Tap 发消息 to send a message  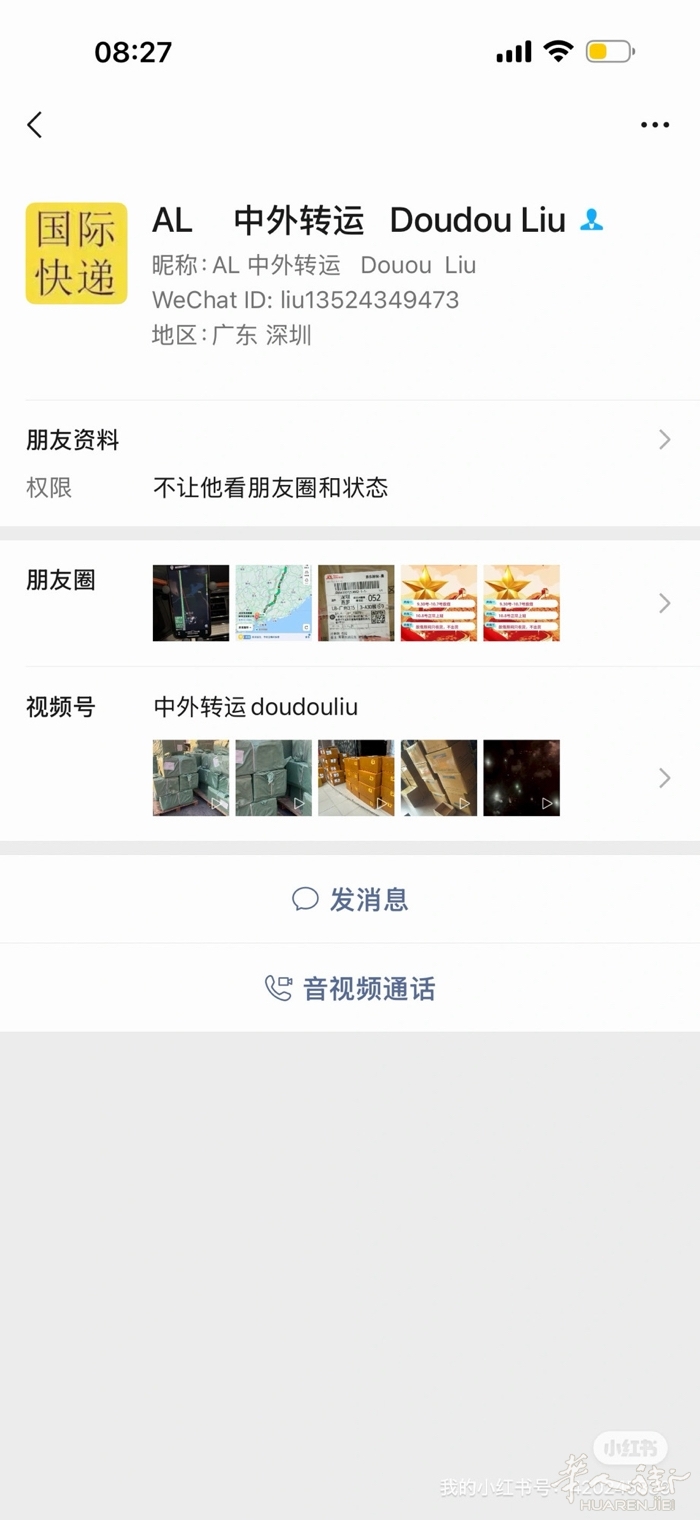tap(350, 899)
